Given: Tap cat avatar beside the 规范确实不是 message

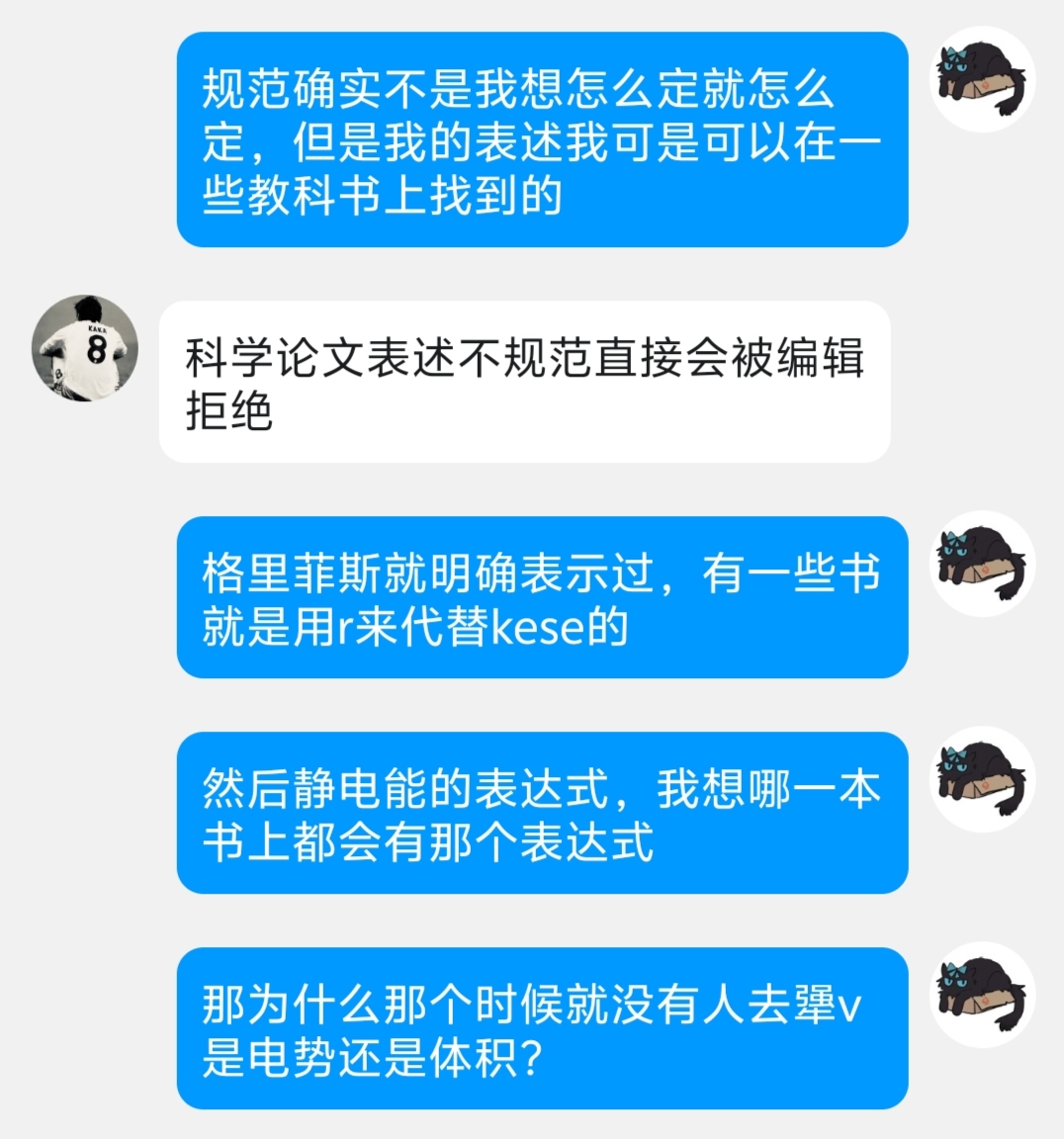Looking at the screenshot, I should [983, 79].
